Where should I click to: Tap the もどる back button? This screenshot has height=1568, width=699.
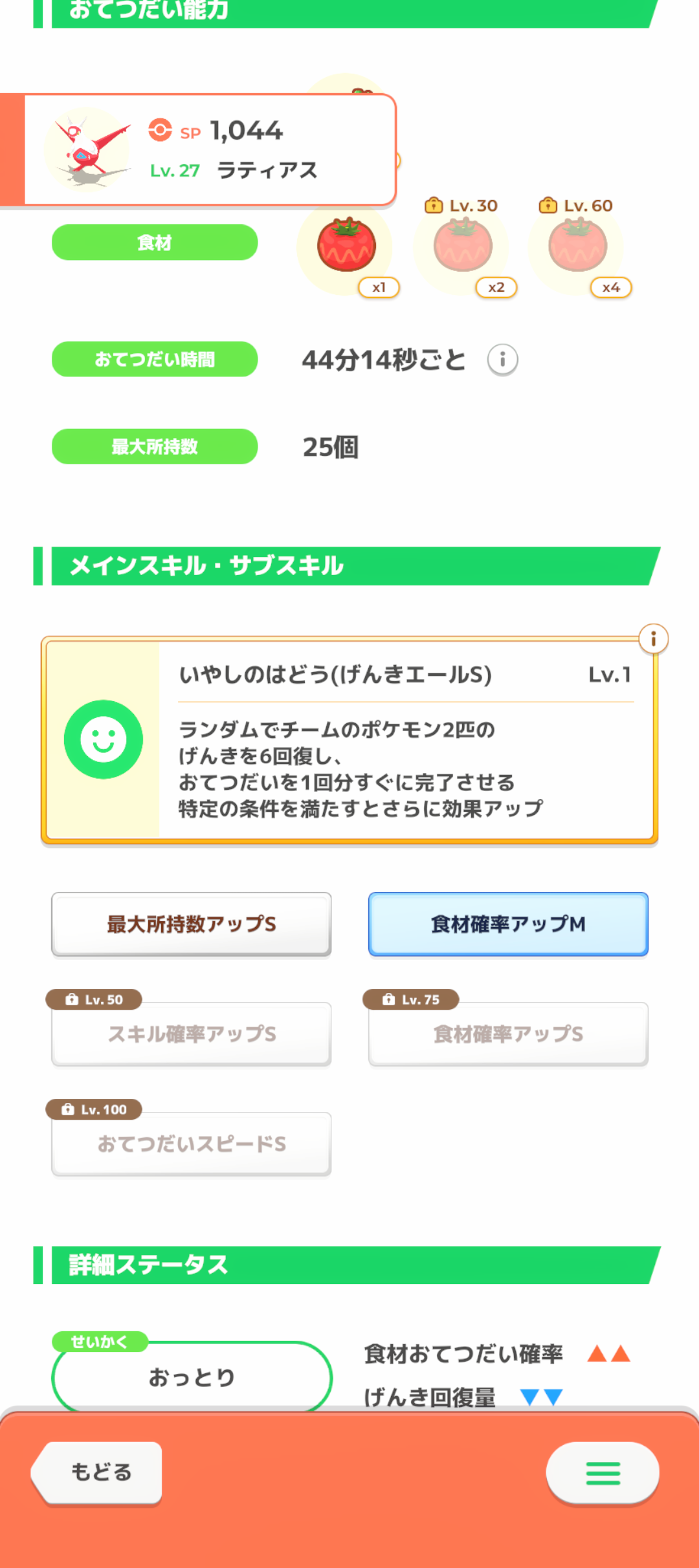[x=98, y=1472]
